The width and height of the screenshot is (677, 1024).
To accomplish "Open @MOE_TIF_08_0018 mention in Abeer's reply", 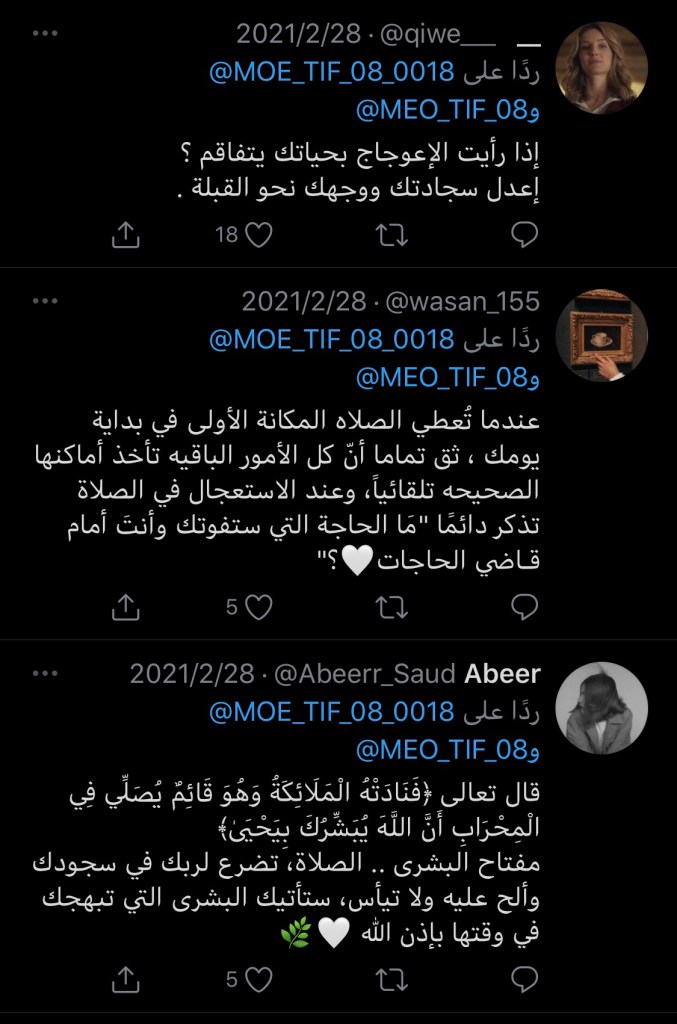I will pyautogui.click(x=331, y=712).
